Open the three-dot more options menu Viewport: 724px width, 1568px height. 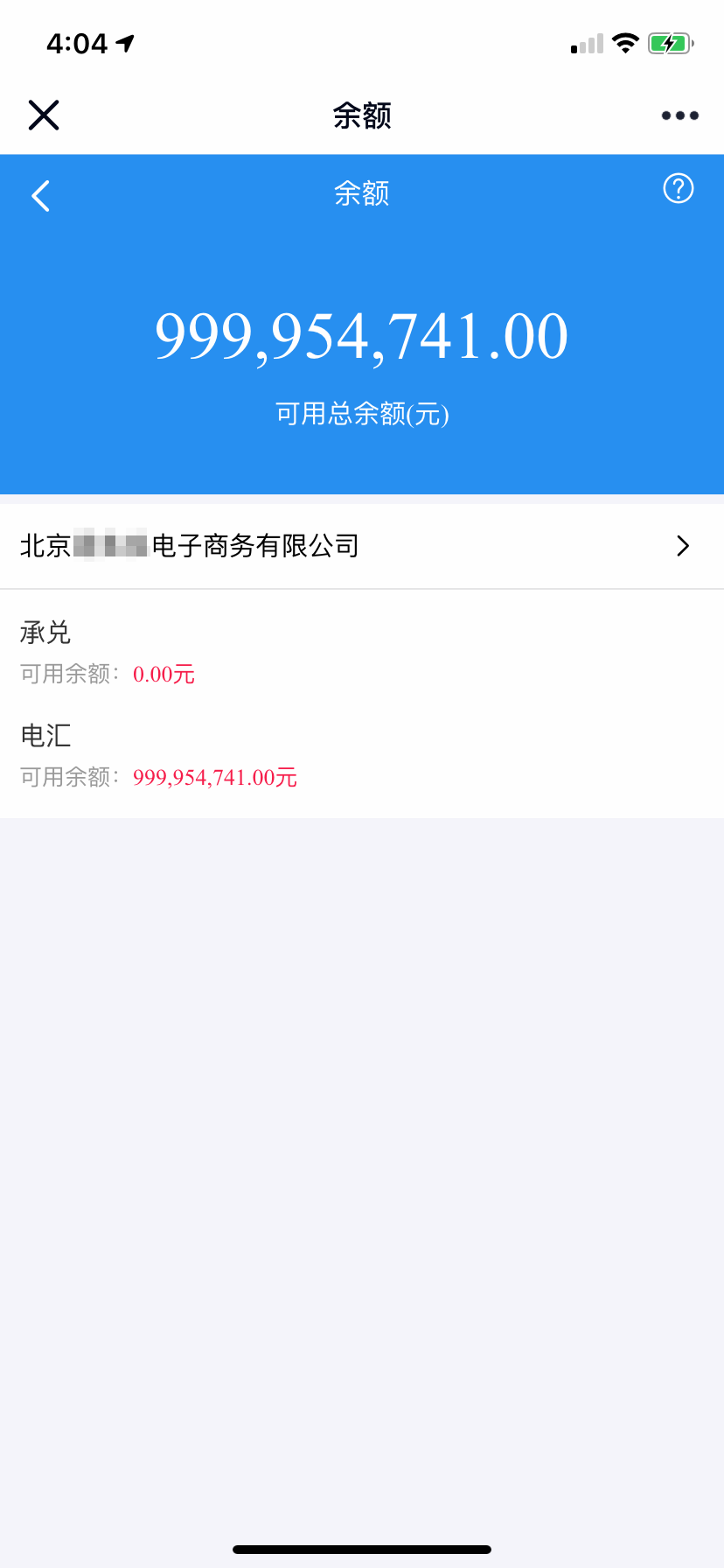(679, 115)
